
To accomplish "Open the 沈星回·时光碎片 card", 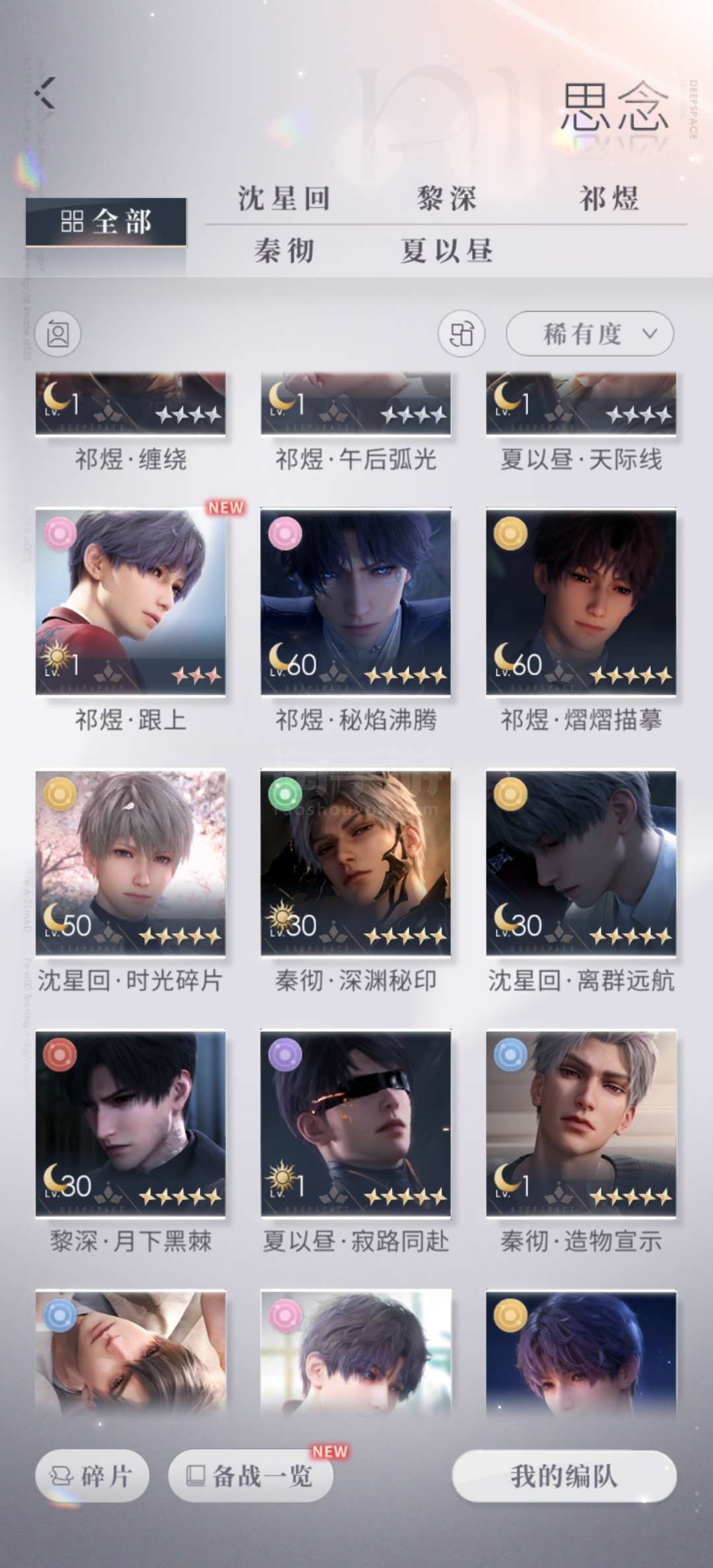I will [131, 862].
